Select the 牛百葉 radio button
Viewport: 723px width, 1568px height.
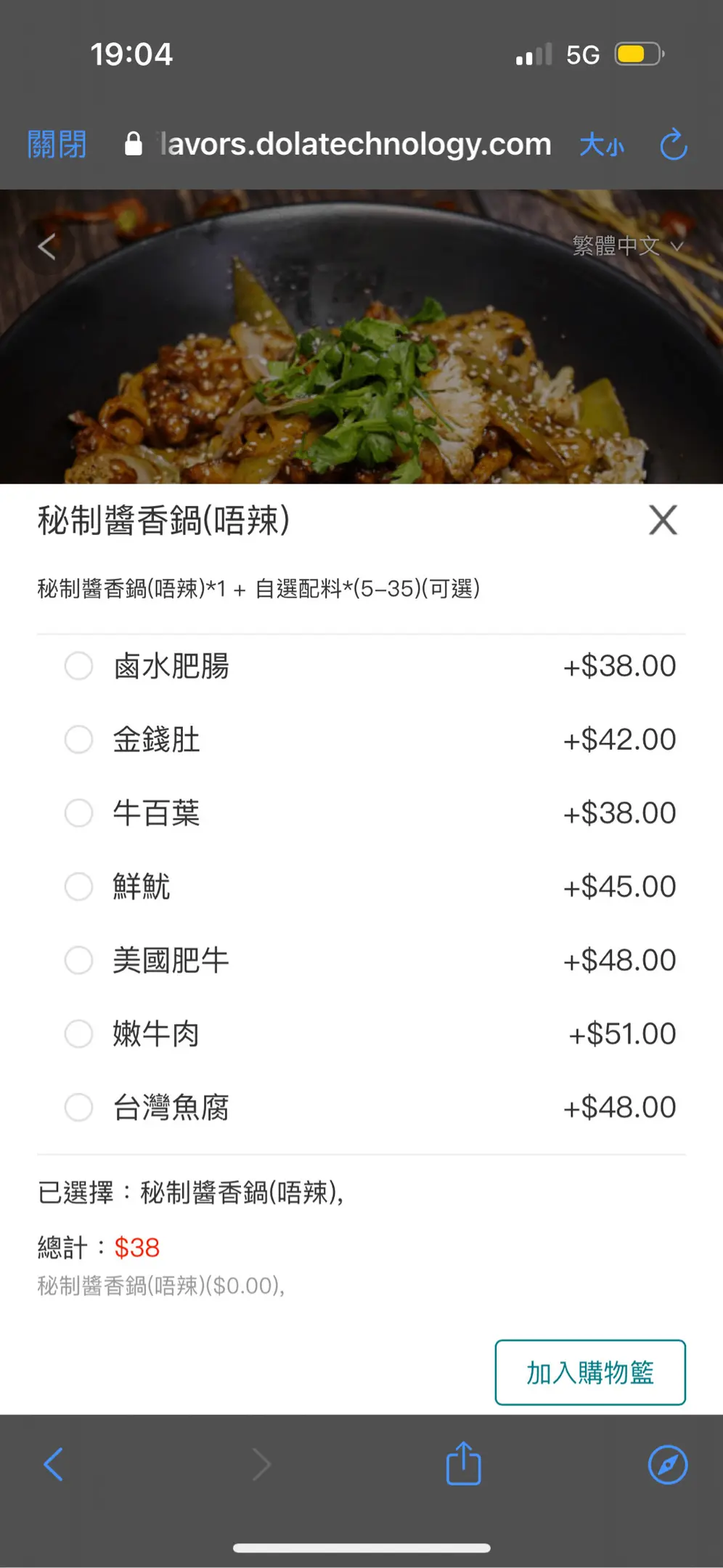(79, 813)
